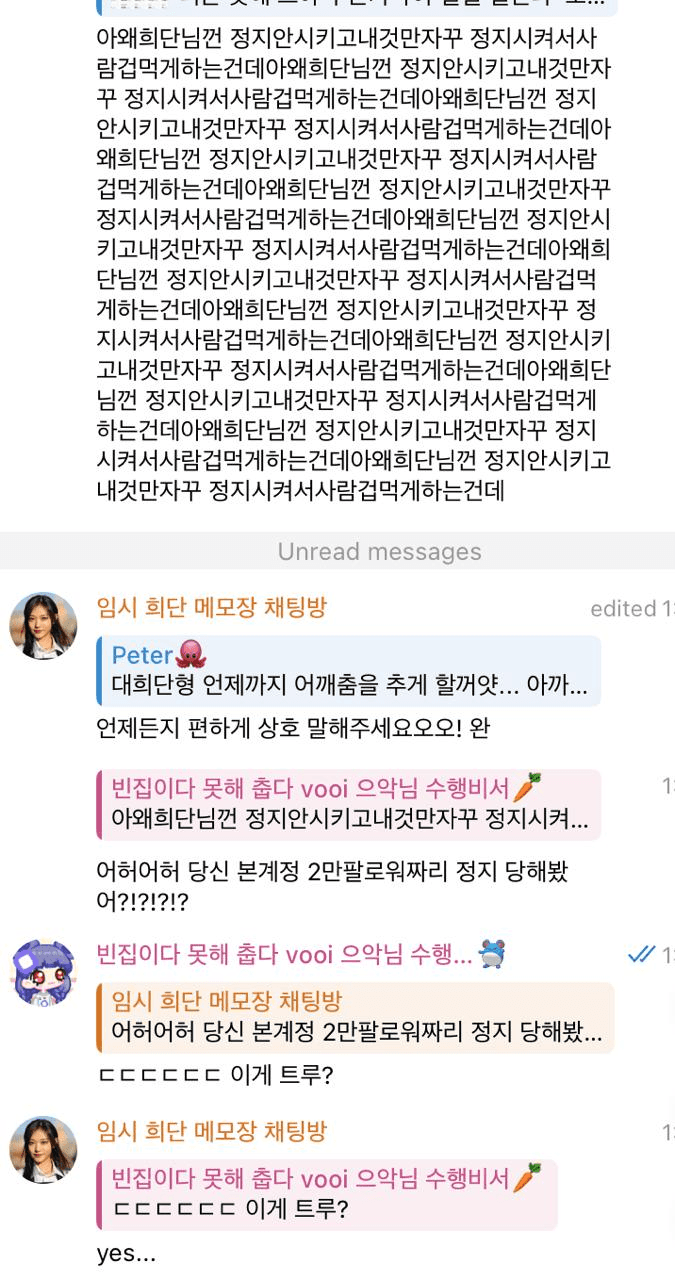675x1280 pixels.
Task: Jump to quoted message starting 아왜희단님껀
Action: [x=348, y=804]
